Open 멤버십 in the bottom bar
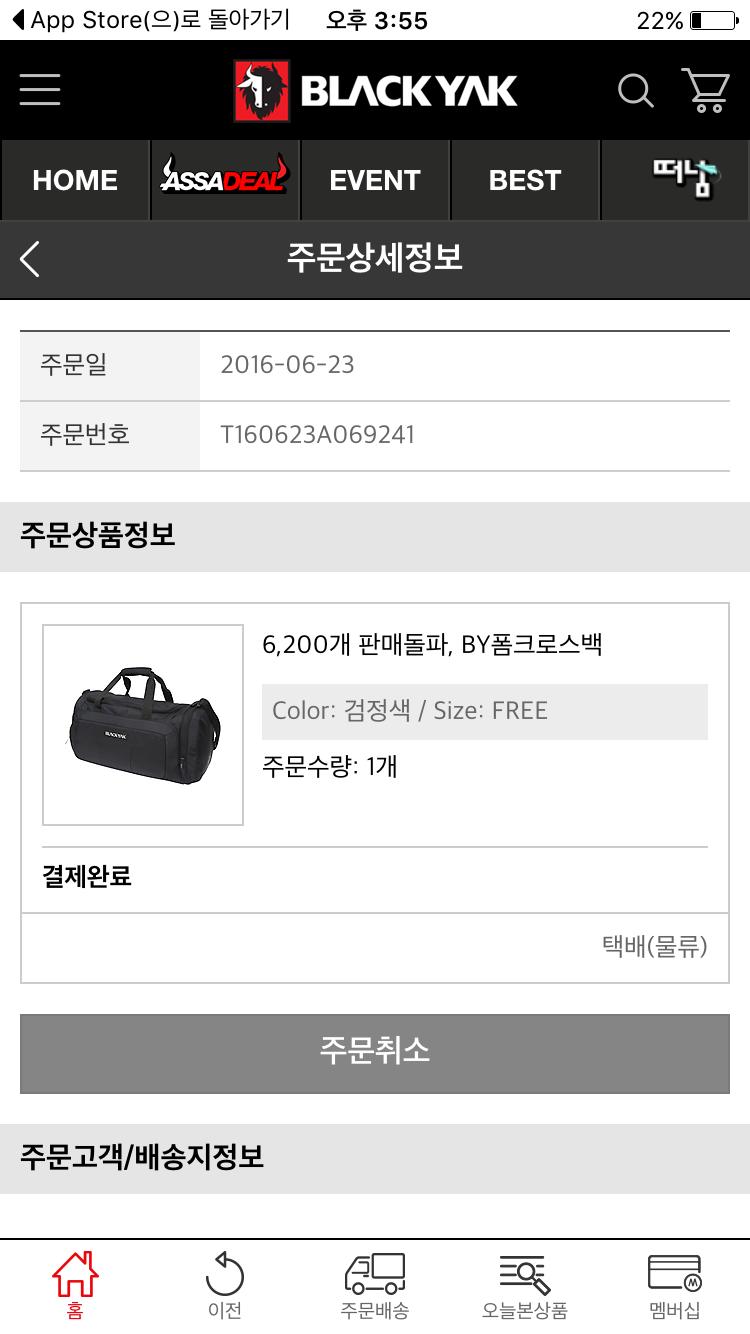 (675, 1285)
